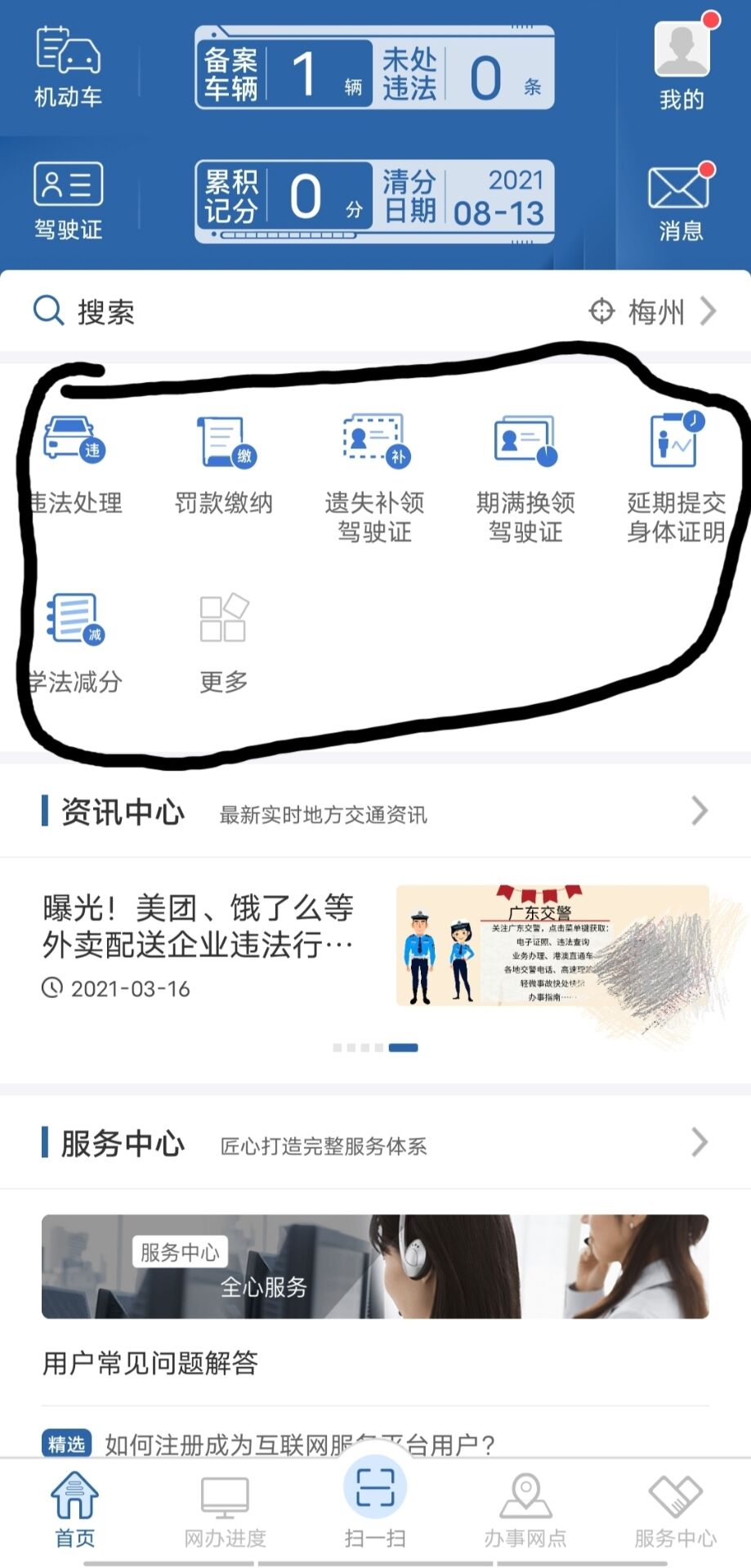This screenshot has height=1568, width=751.
Task: Select the last carousel indicator dot
Action: (x=404, y=1047)
